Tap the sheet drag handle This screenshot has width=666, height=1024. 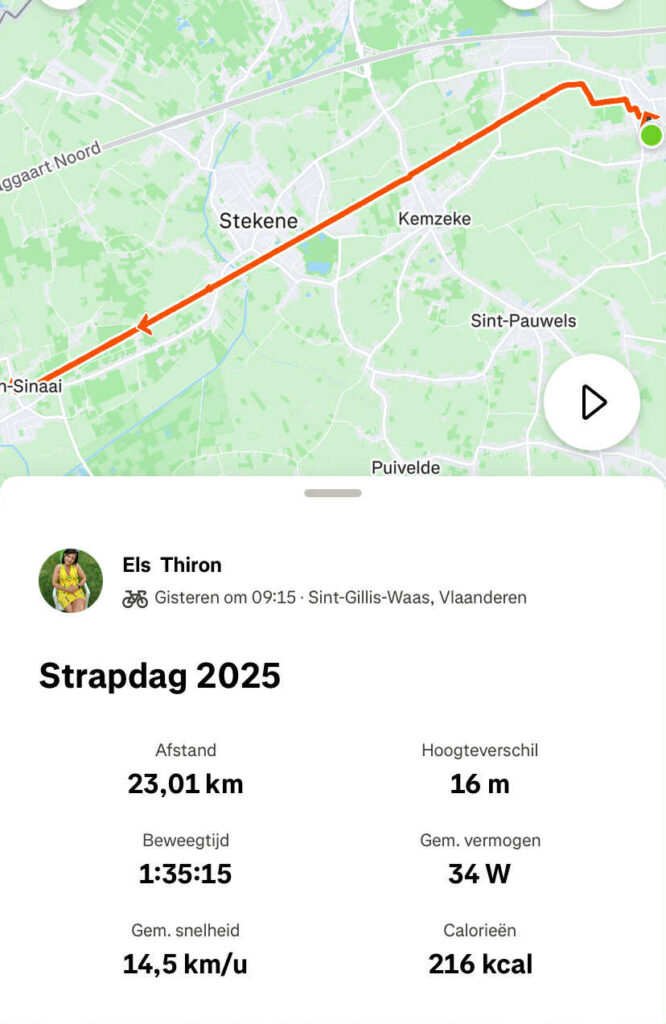pos(333,493)
